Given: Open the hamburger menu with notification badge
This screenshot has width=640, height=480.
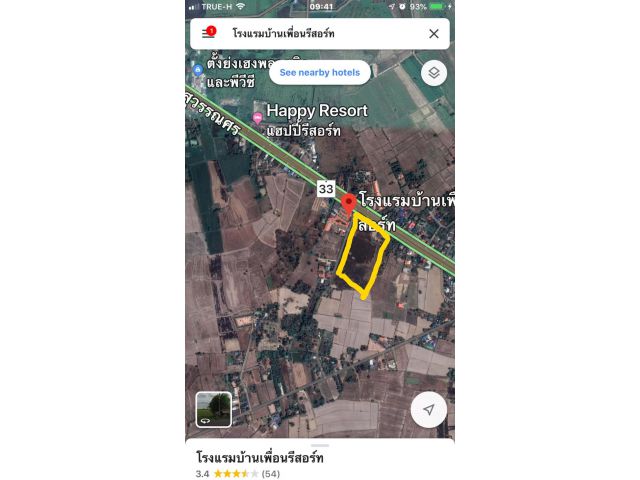Looking at the screenshot, I should point(208,33).
